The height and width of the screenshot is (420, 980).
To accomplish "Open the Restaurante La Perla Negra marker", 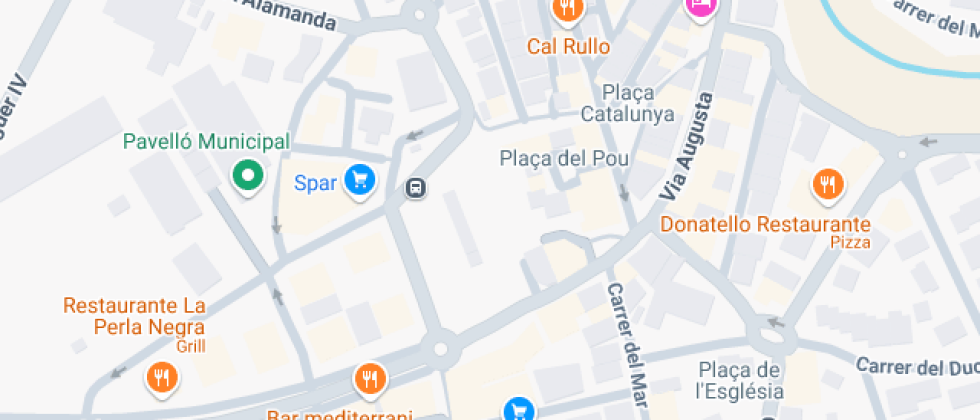I will point(161,377).
